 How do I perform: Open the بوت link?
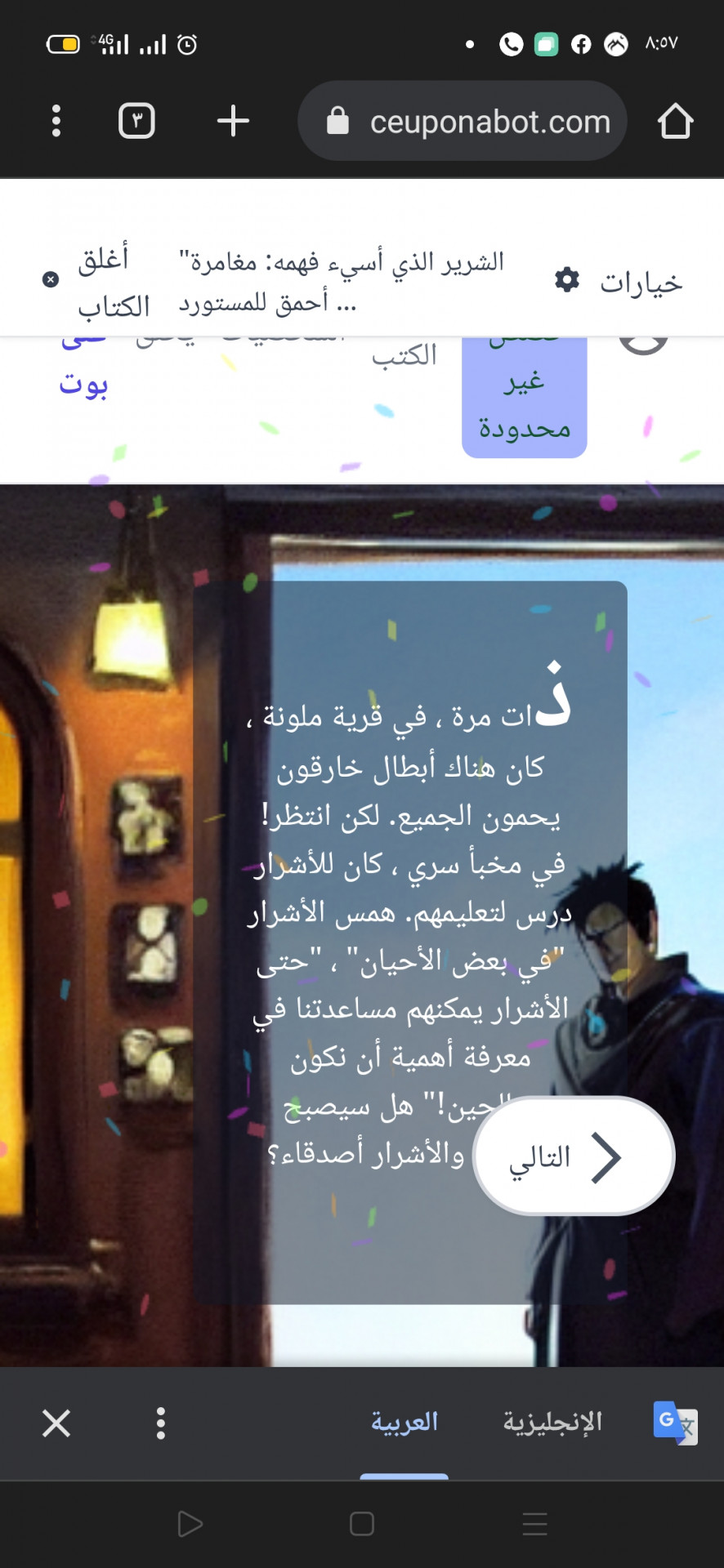click(83, 382)
